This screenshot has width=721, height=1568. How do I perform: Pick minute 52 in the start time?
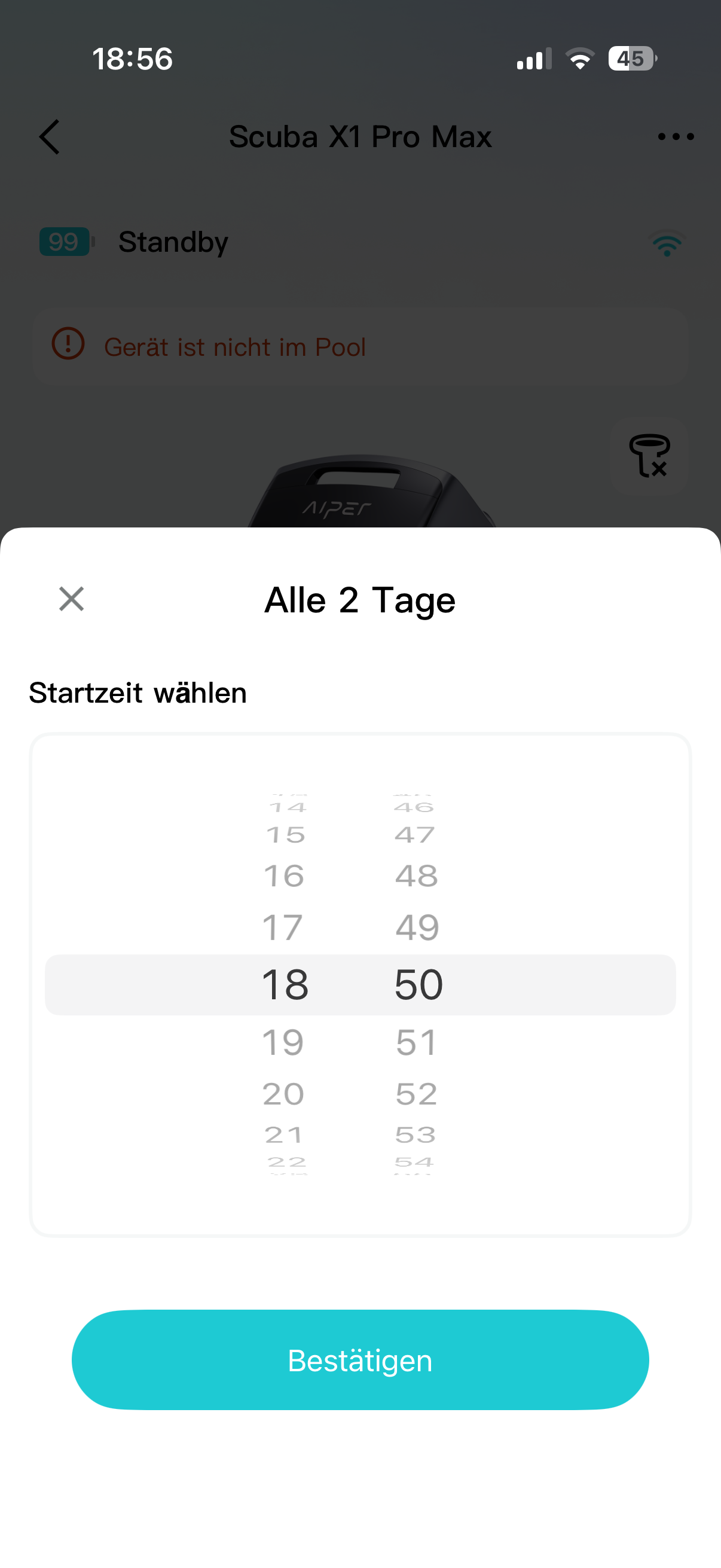tap(417, 1094)
